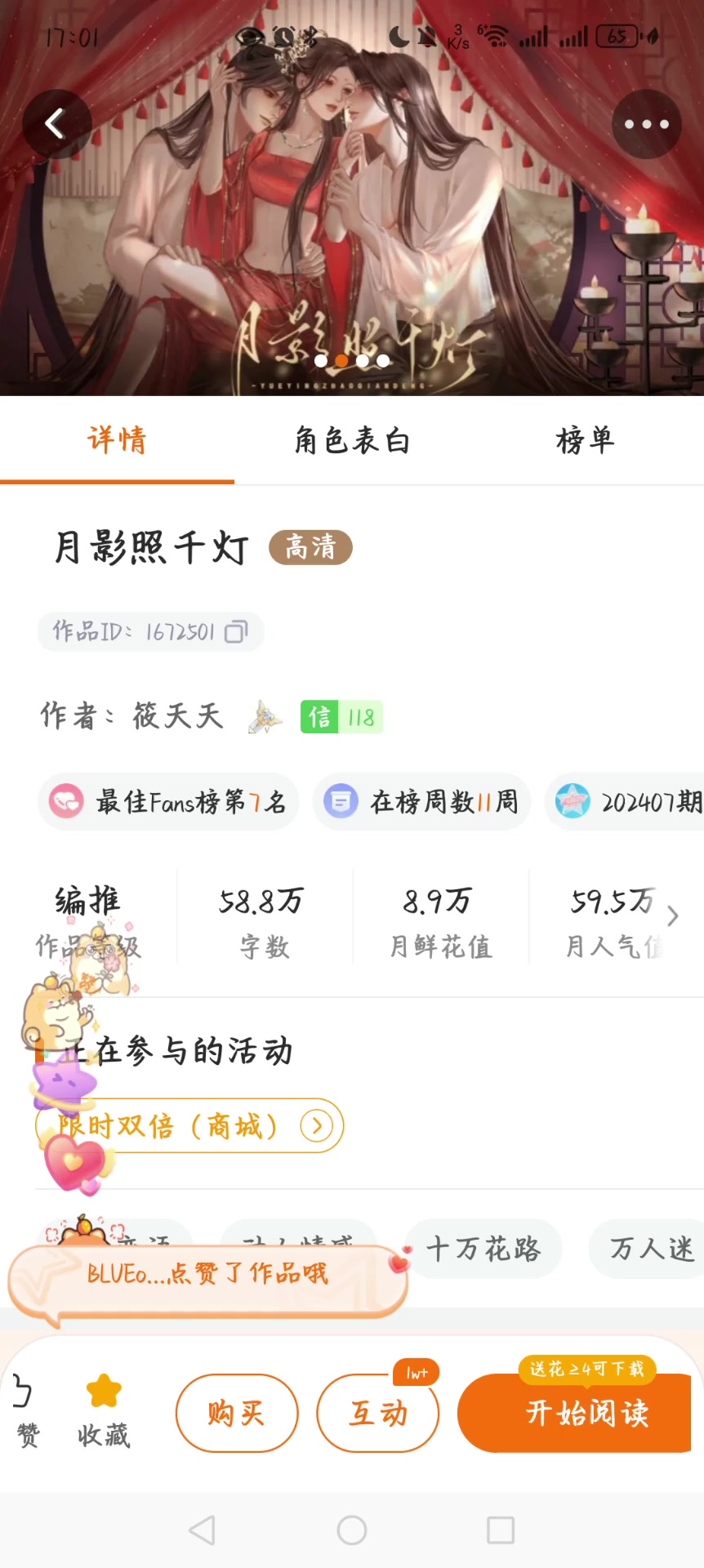Tap the system home button

(x=352, y=1530)
